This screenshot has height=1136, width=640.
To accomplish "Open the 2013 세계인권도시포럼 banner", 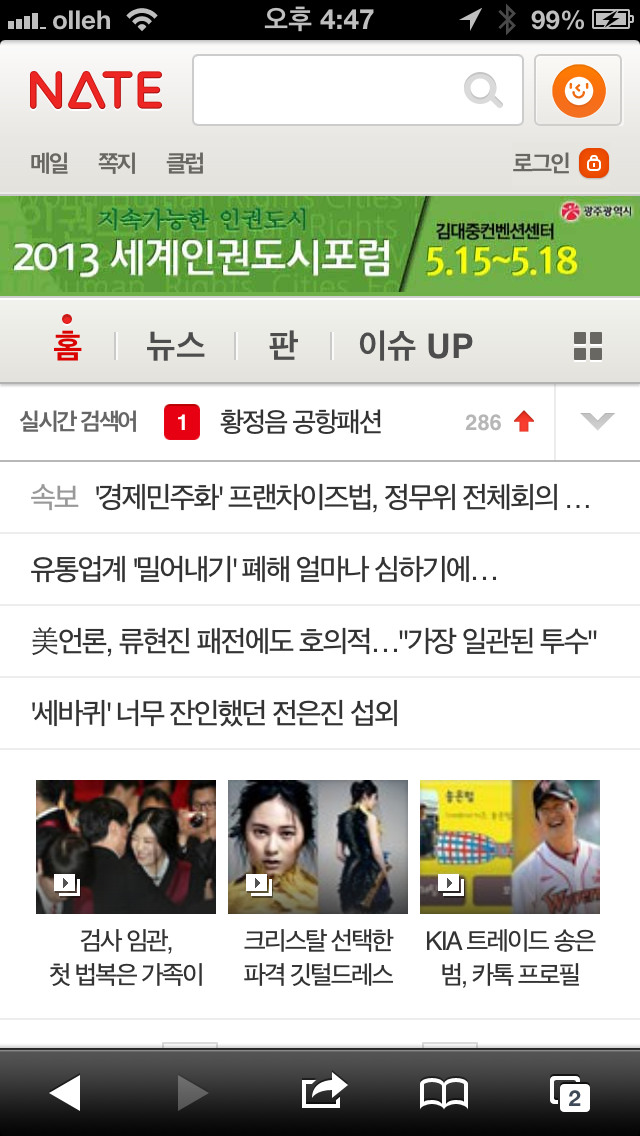I will pyautogui.click(x=320, y=246).
